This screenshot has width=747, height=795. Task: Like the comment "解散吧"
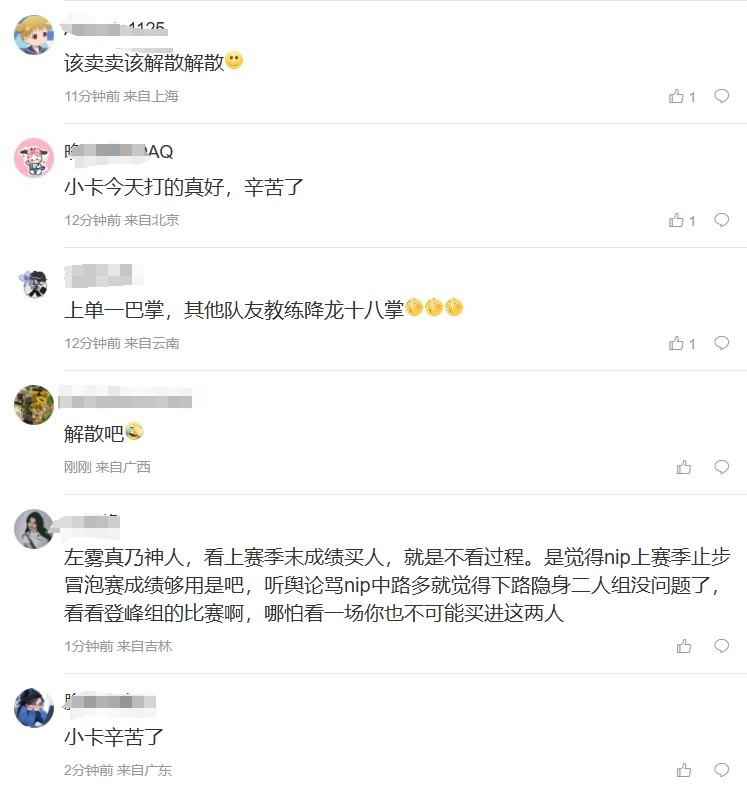click(x=684, y=467)
